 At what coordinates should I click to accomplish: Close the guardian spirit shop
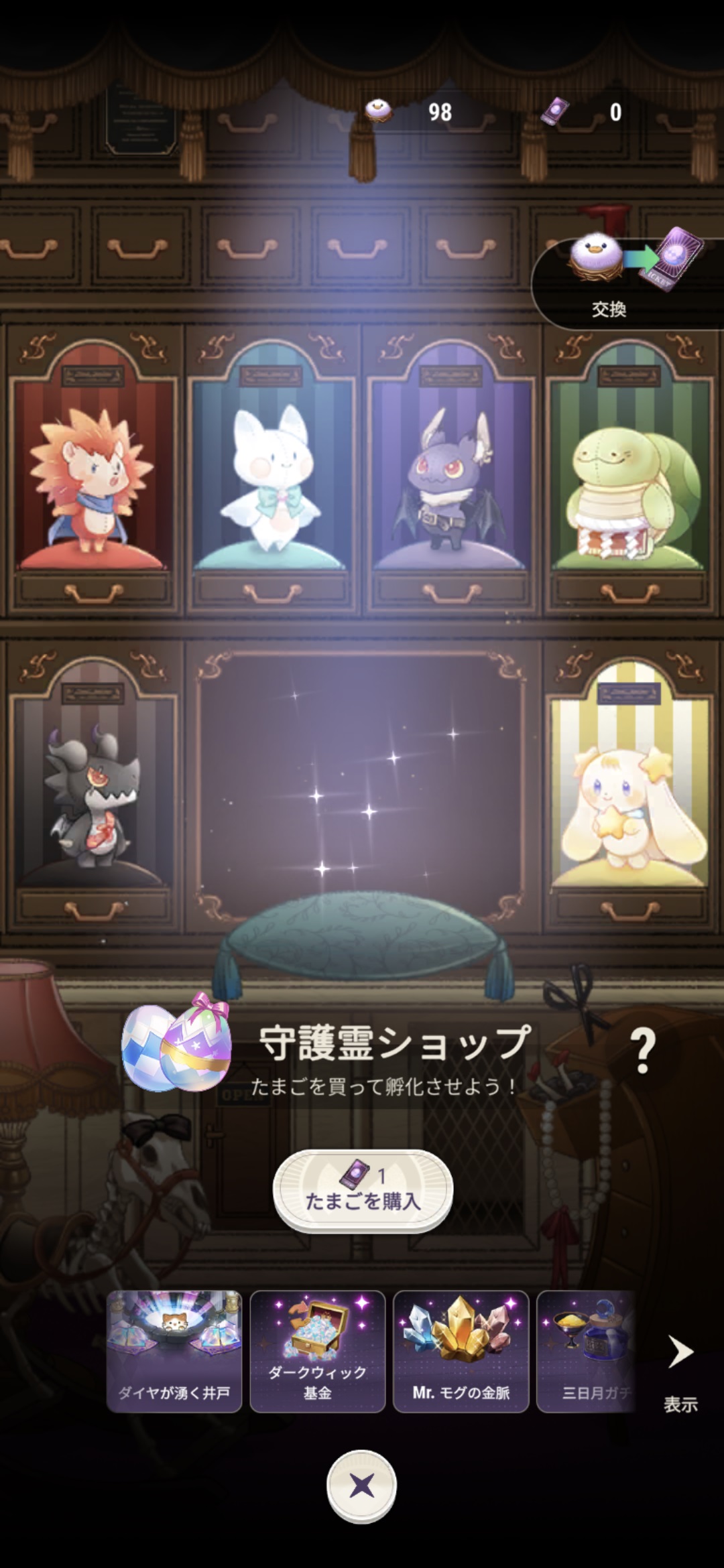[361, 1486]
